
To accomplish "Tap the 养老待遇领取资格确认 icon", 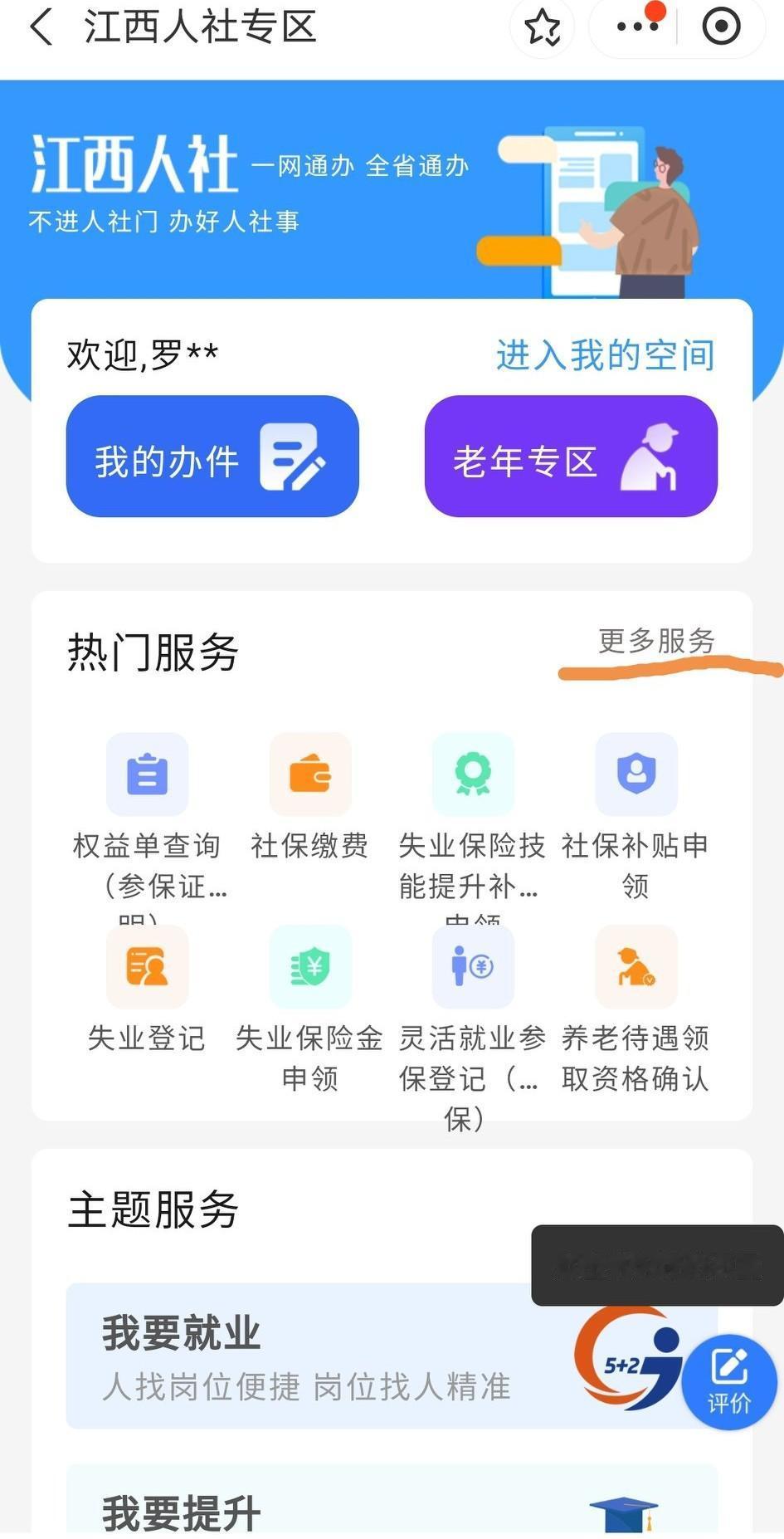I will point(635,967).
